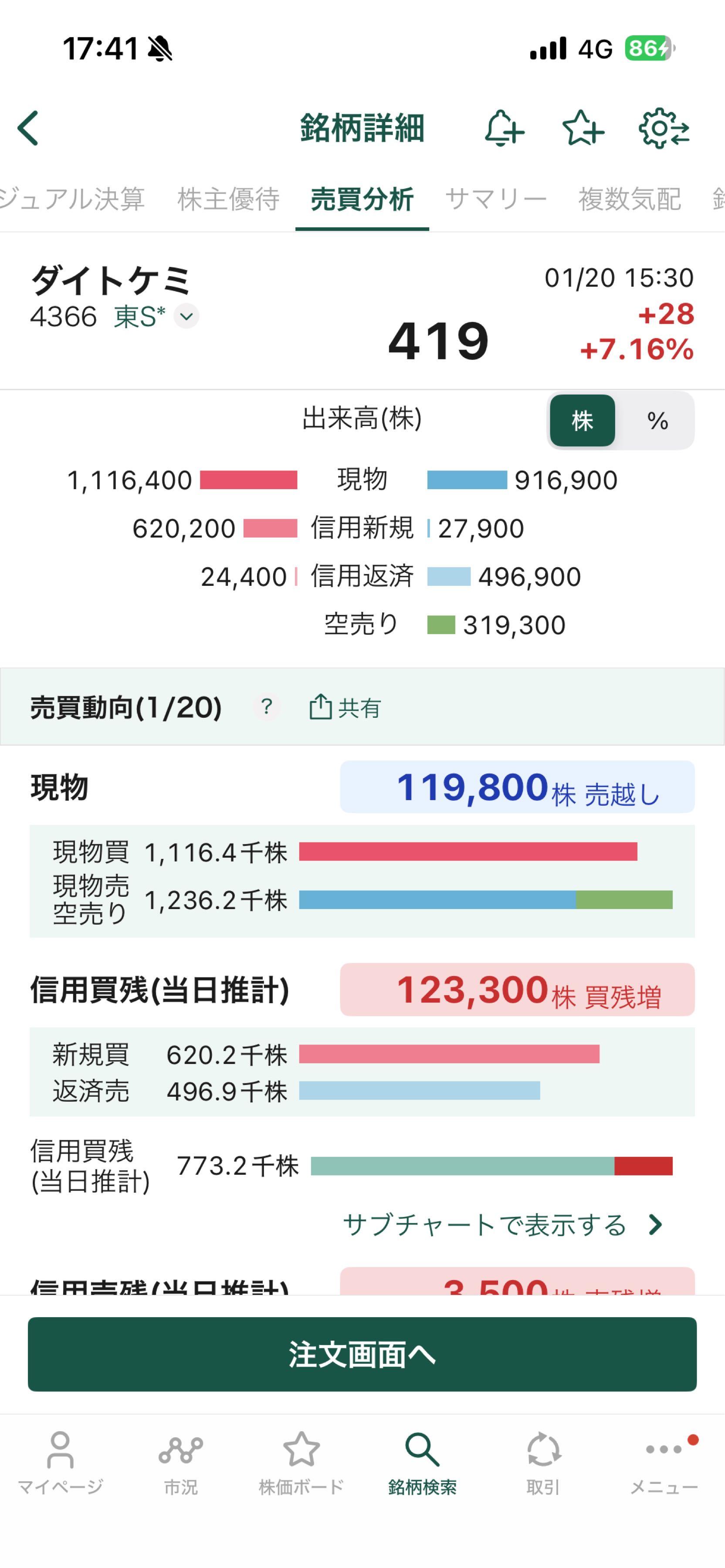Go back using the left chevron
The width and height of the screenshot is (725, 1568).
point(27,128)
